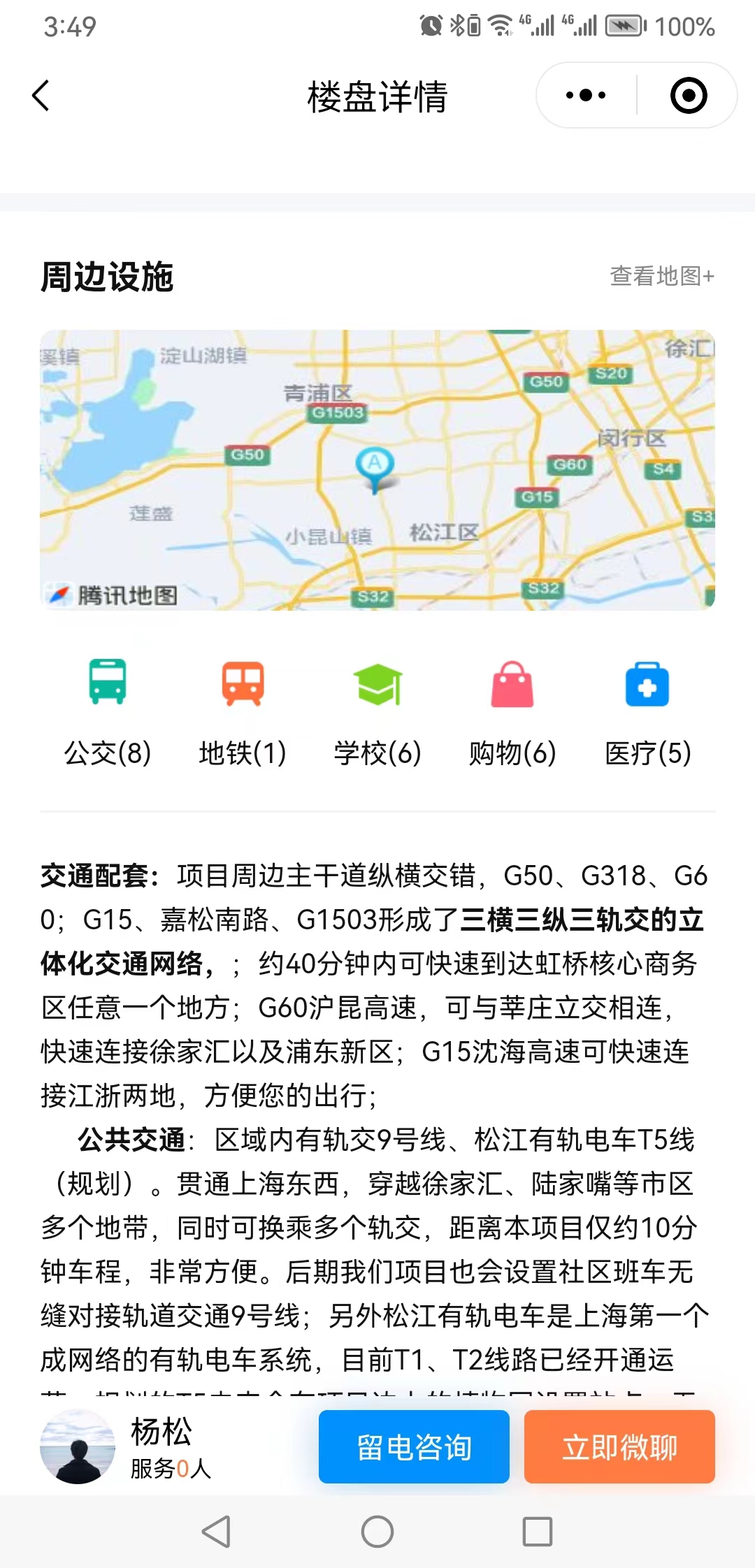Show nearby 地铁(1) metro stations
This screenshot has width=755, height=1568.
pyautogui.click(x=243, y=713)
